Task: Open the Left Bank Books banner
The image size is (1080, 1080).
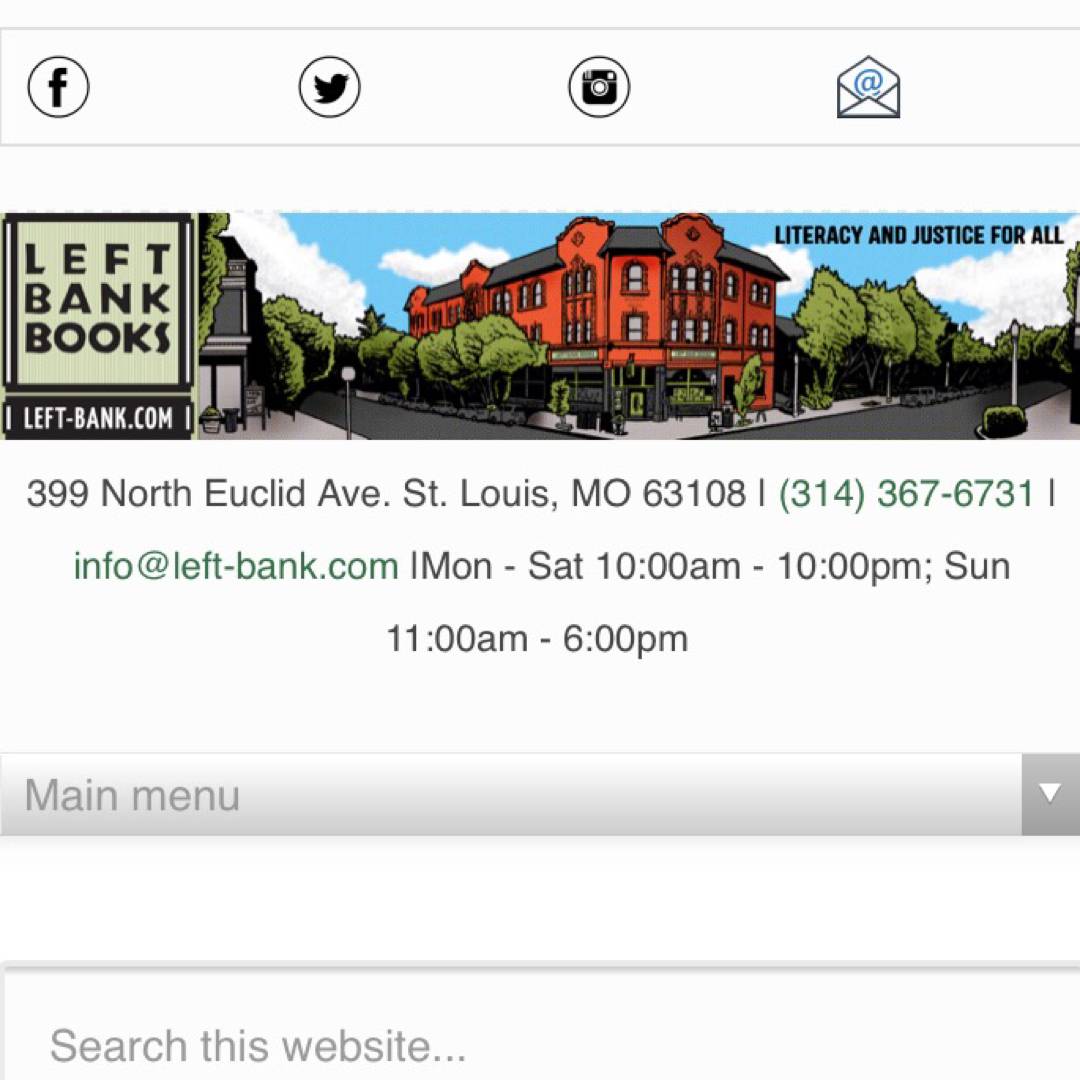Action: click(540, 326)
